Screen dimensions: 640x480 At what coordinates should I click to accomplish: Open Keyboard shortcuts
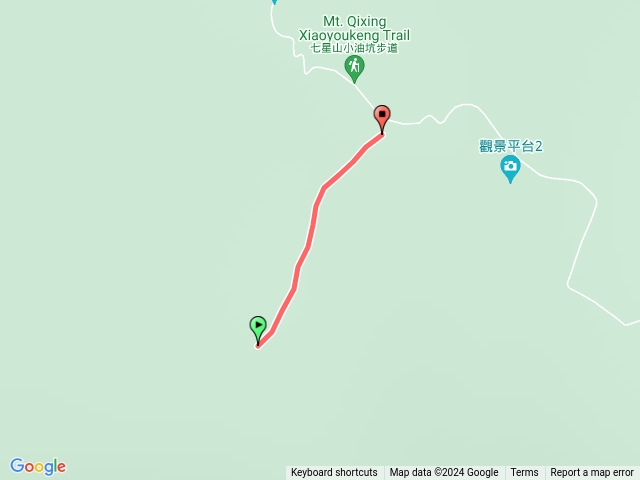334,473
